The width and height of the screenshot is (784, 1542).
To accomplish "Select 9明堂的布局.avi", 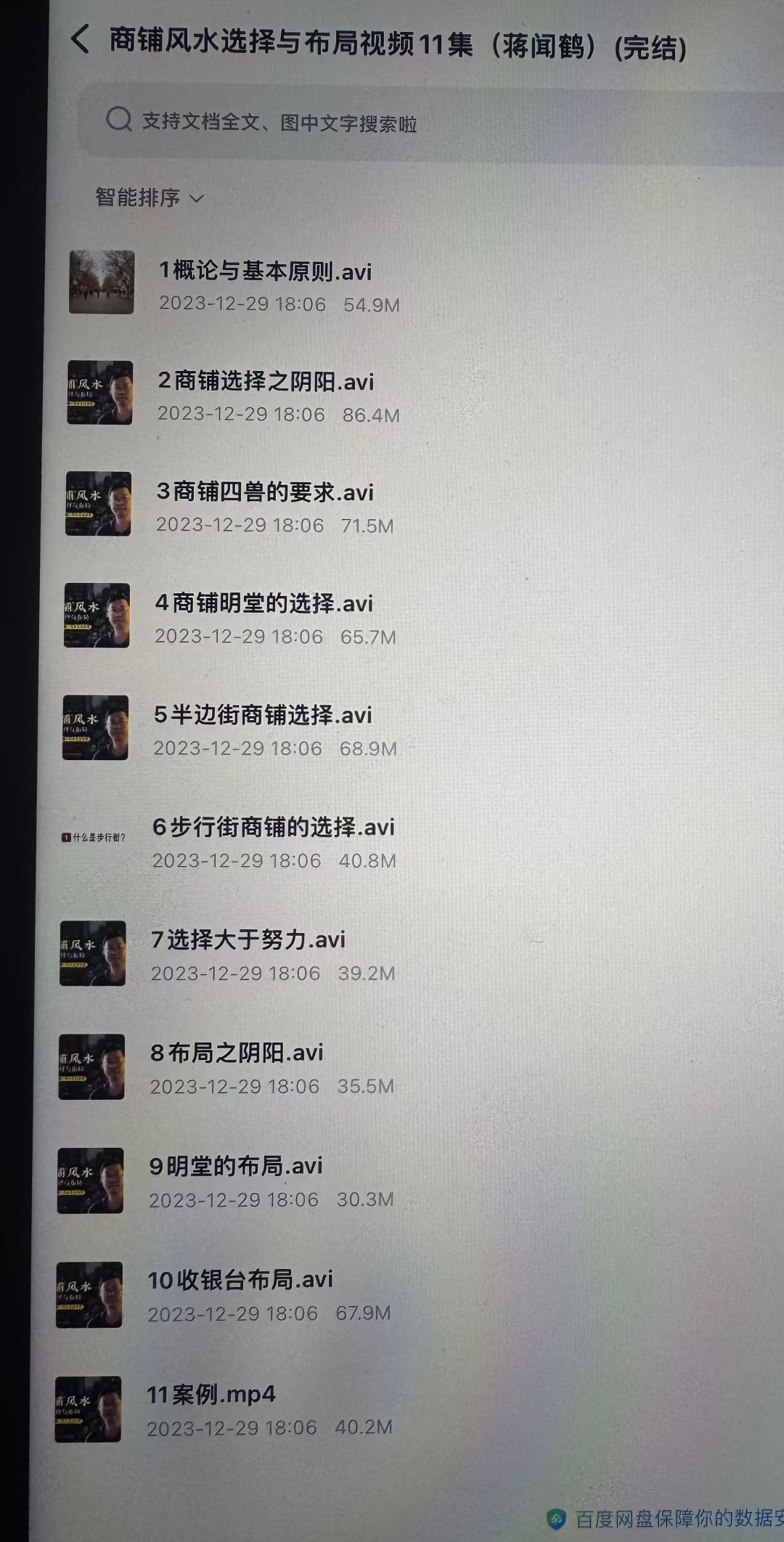I will (235, 1166).
